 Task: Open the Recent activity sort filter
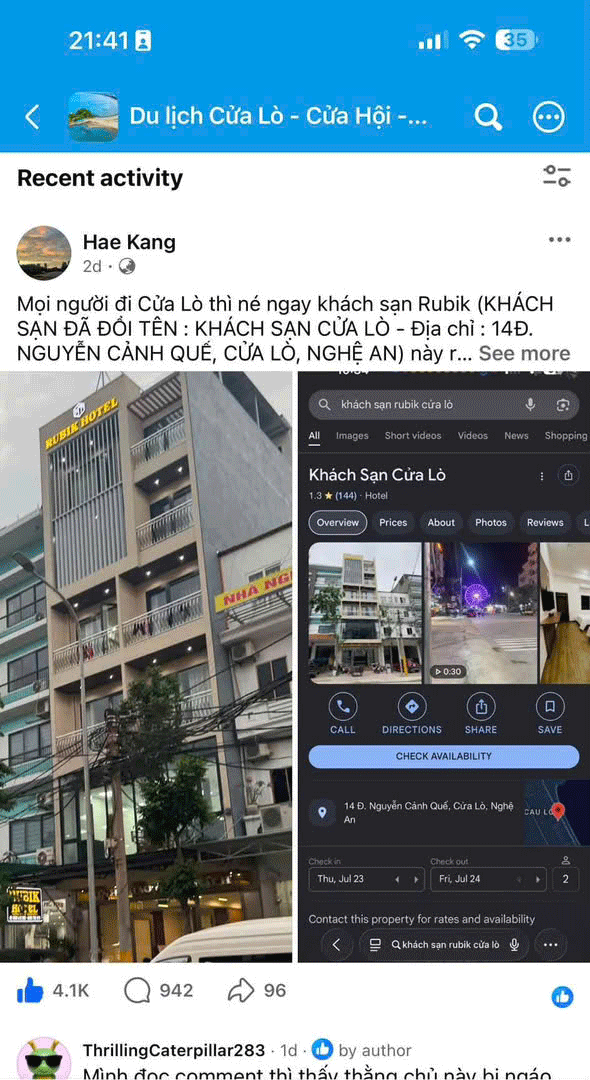[x=556, y=176]
